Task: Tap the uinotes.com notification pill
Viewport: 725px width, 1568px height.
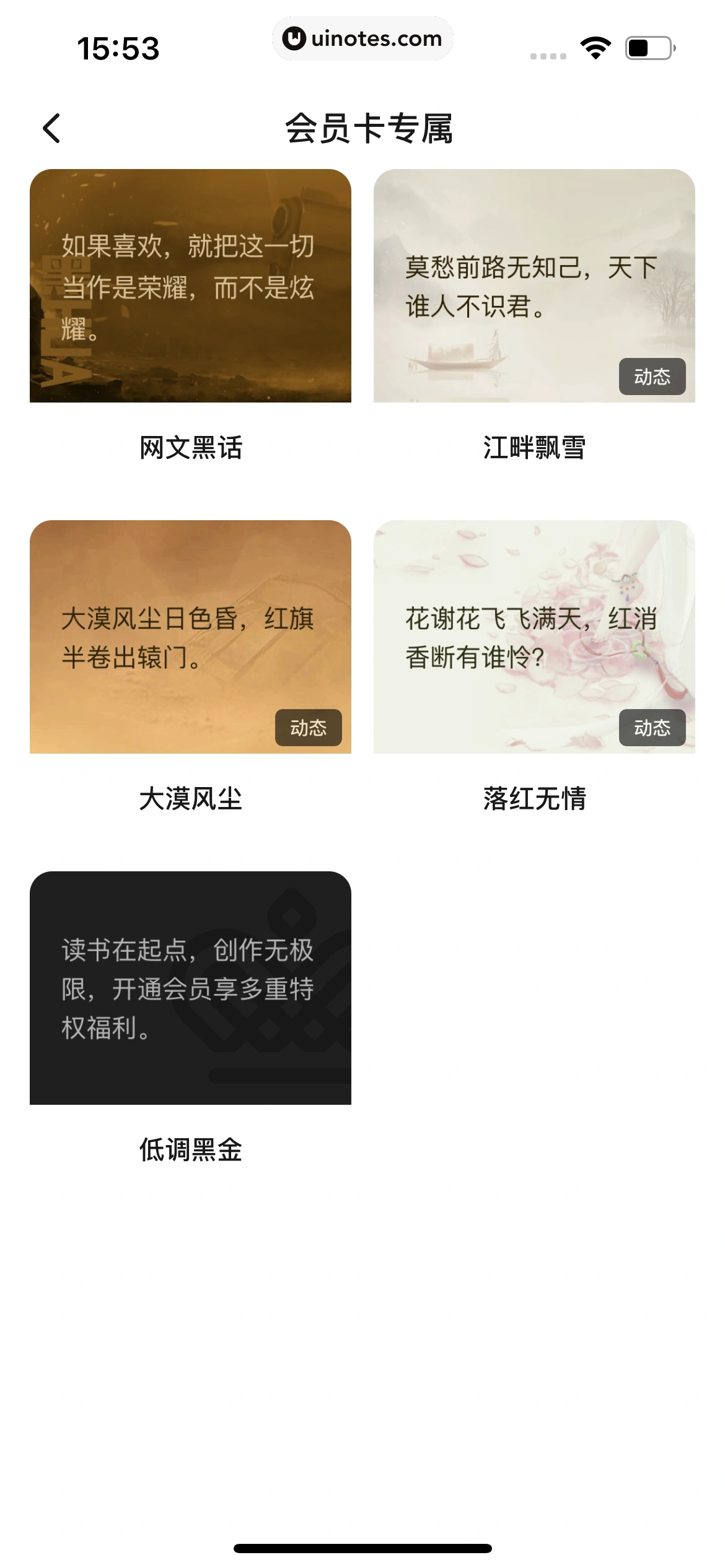Action: pos(362,38)
